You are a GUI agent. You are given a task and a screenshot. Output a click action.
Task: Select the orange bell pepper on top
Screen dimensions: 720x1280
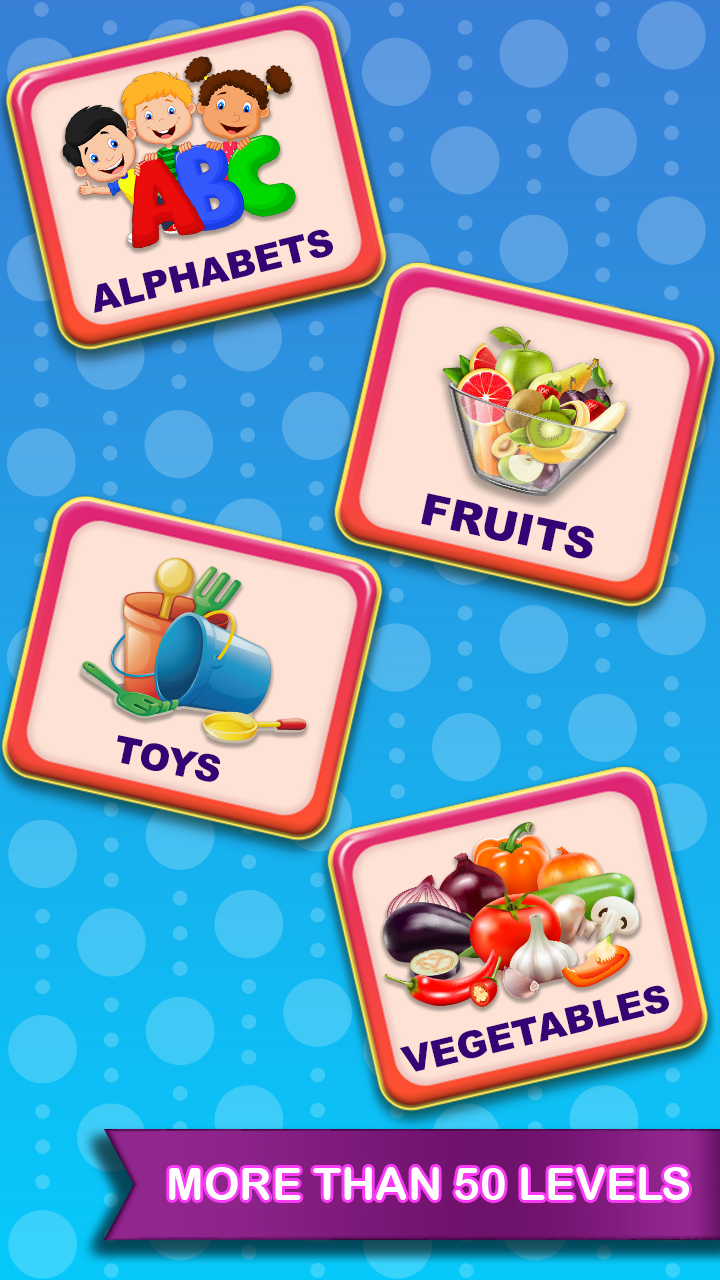(510, 860)
